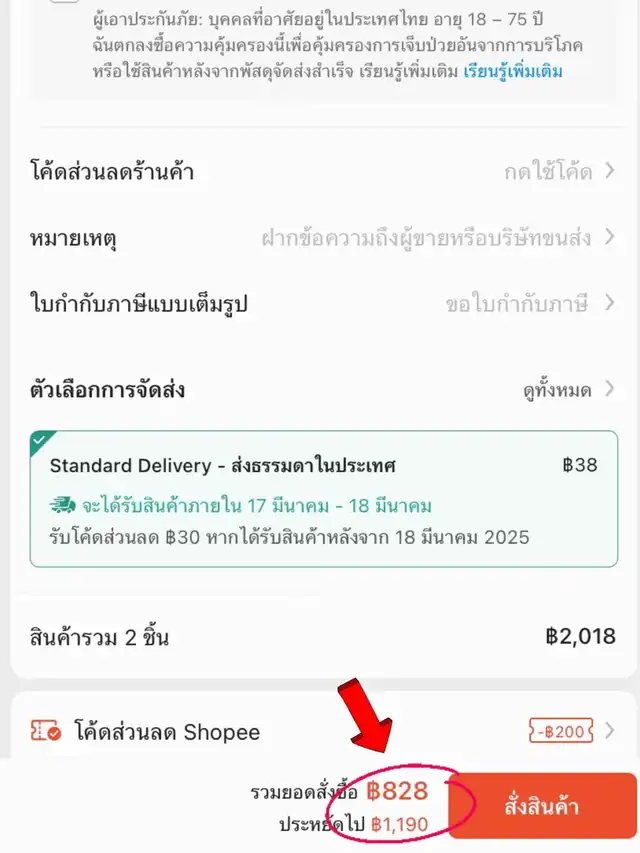
Task: Select the Standard Delivery shipping option
Action: [322, 499]
